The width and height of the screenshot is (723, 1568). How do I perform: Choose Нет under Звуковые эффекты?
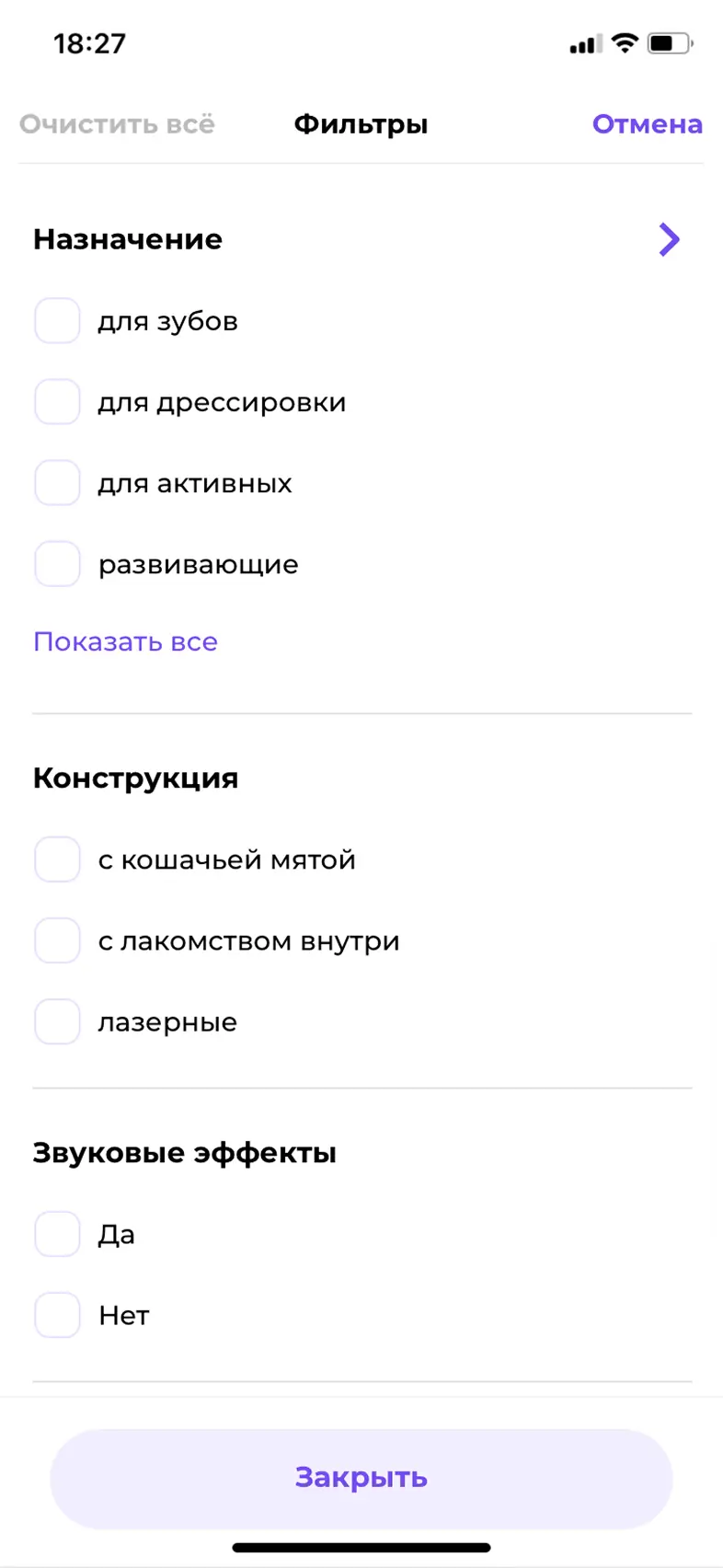(x=57, y=1315)
